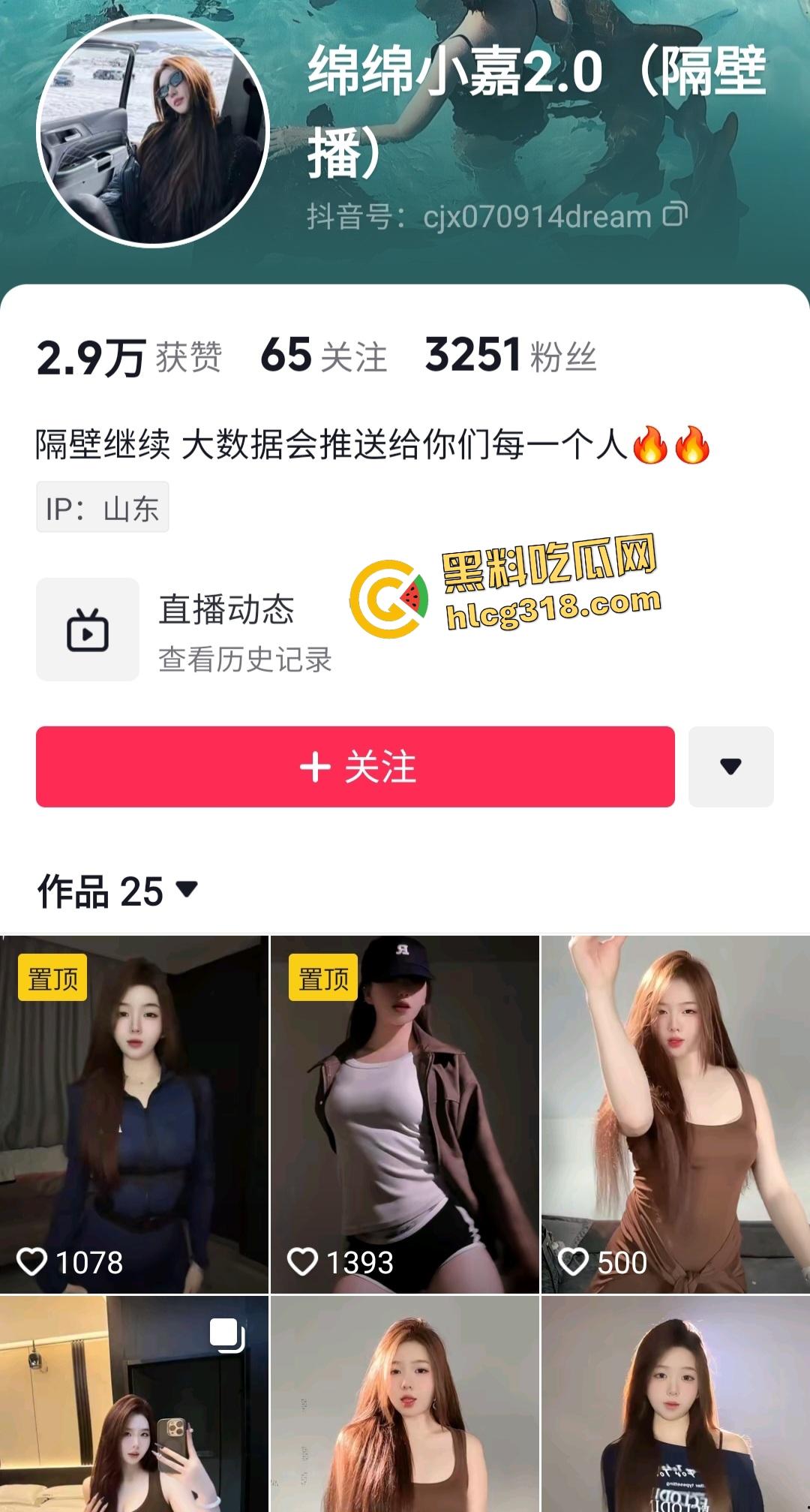Open 直播动态 live history record
Screen dimensions: 810x1512
184,630
